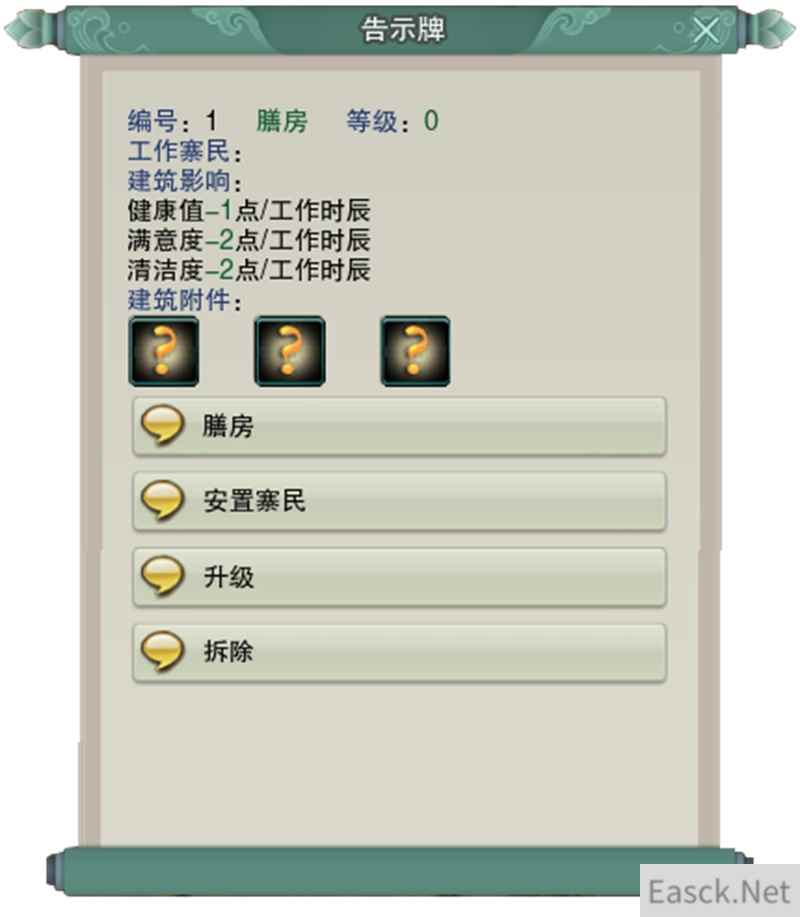Viewport: 800px width, 917px height.
Task: Tap 升级 to upgrade the building
Action: click(x=399, y=577)
